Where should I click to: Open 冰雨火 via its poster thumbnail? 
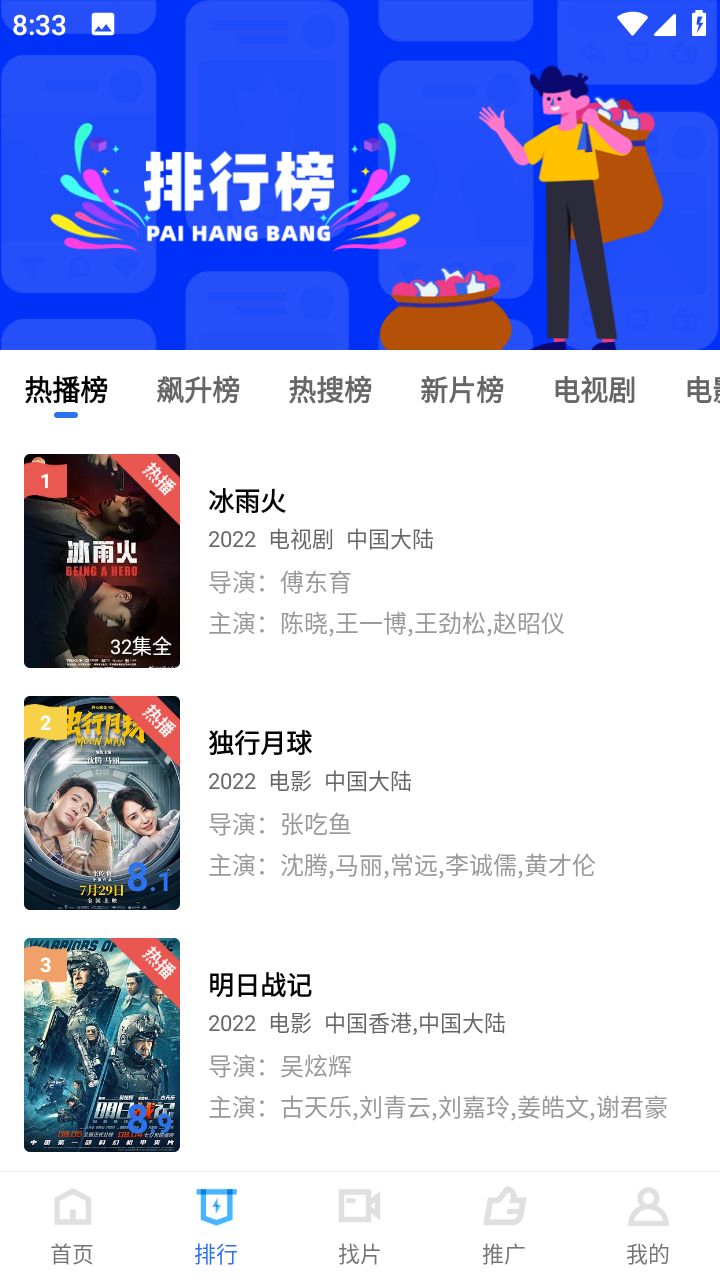(x=101, y=561)
